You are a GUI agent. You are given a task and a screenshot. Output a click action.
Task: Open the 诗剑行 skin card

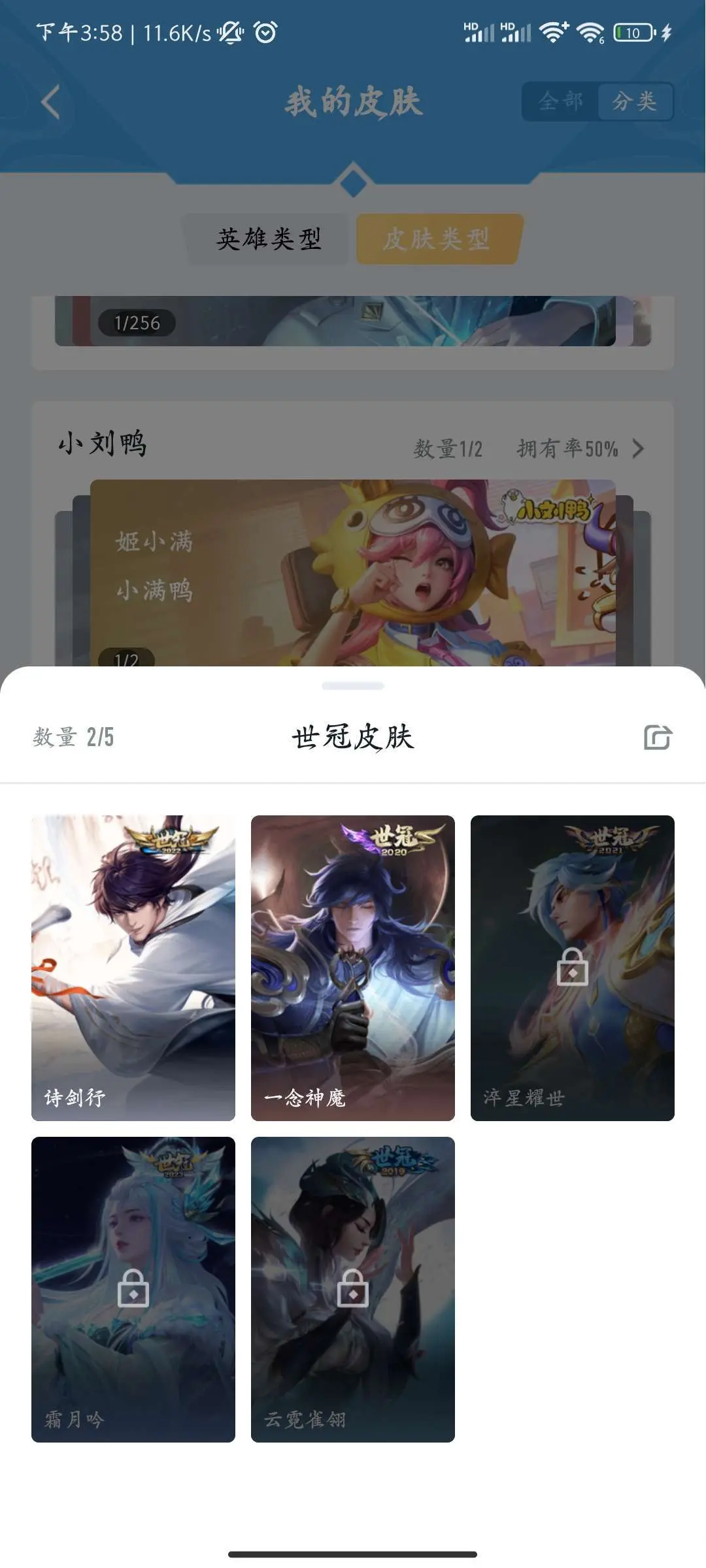133,968
